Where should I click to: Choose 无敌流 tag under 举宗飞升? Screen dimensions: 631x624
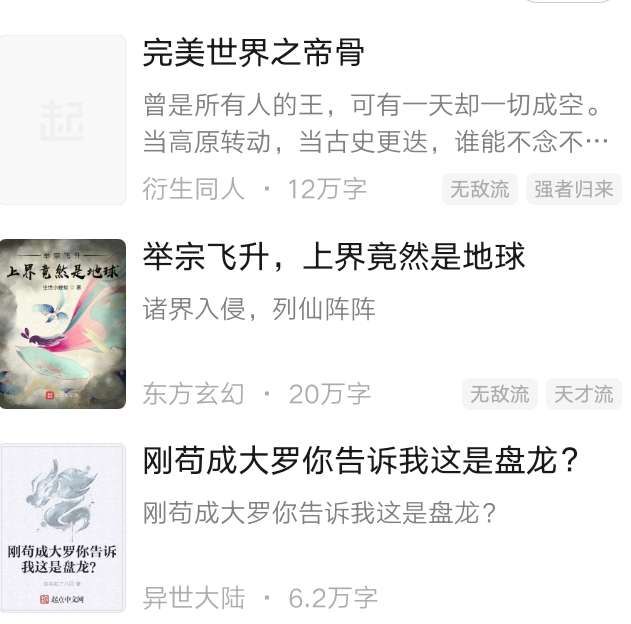coord(499,394)
